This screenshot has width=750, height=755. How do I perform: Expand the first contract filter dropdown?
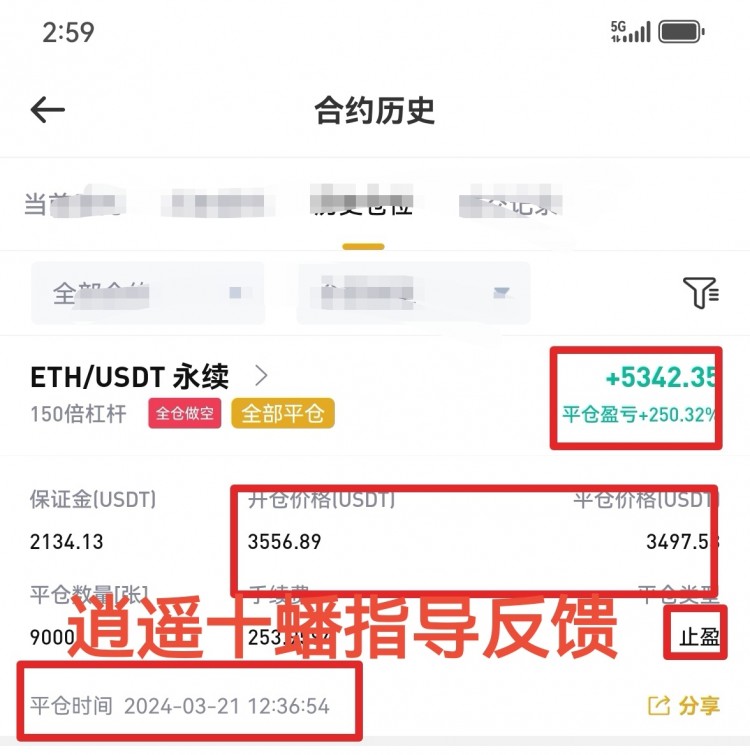[x=148, y=293]
